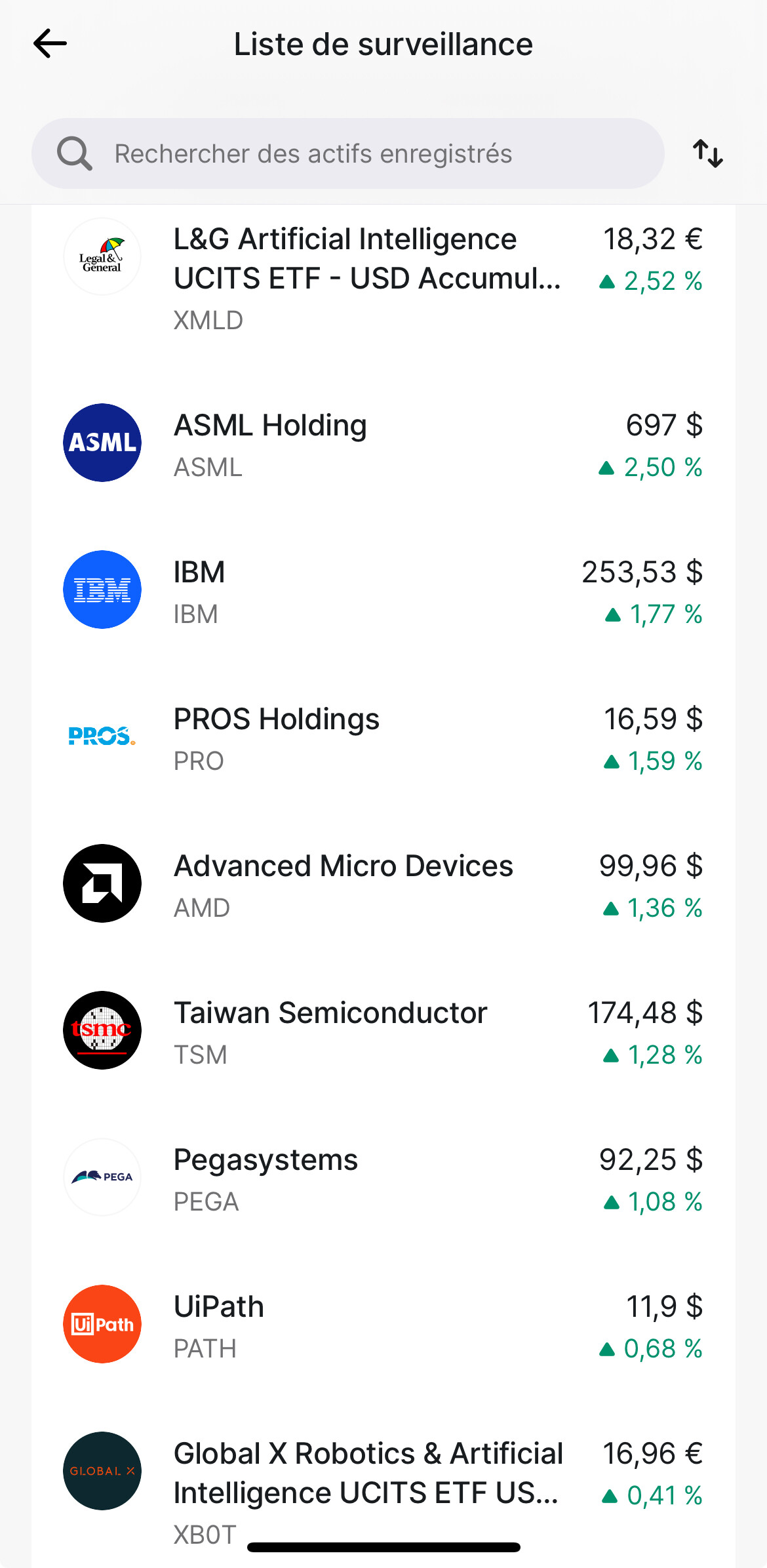Image resolution: width=767 pixels, height=1568 pixels.
Task: Open L&G Artificial Intelligence UCITS ETF
Action: pyautogui.click(x=383, y=278)
